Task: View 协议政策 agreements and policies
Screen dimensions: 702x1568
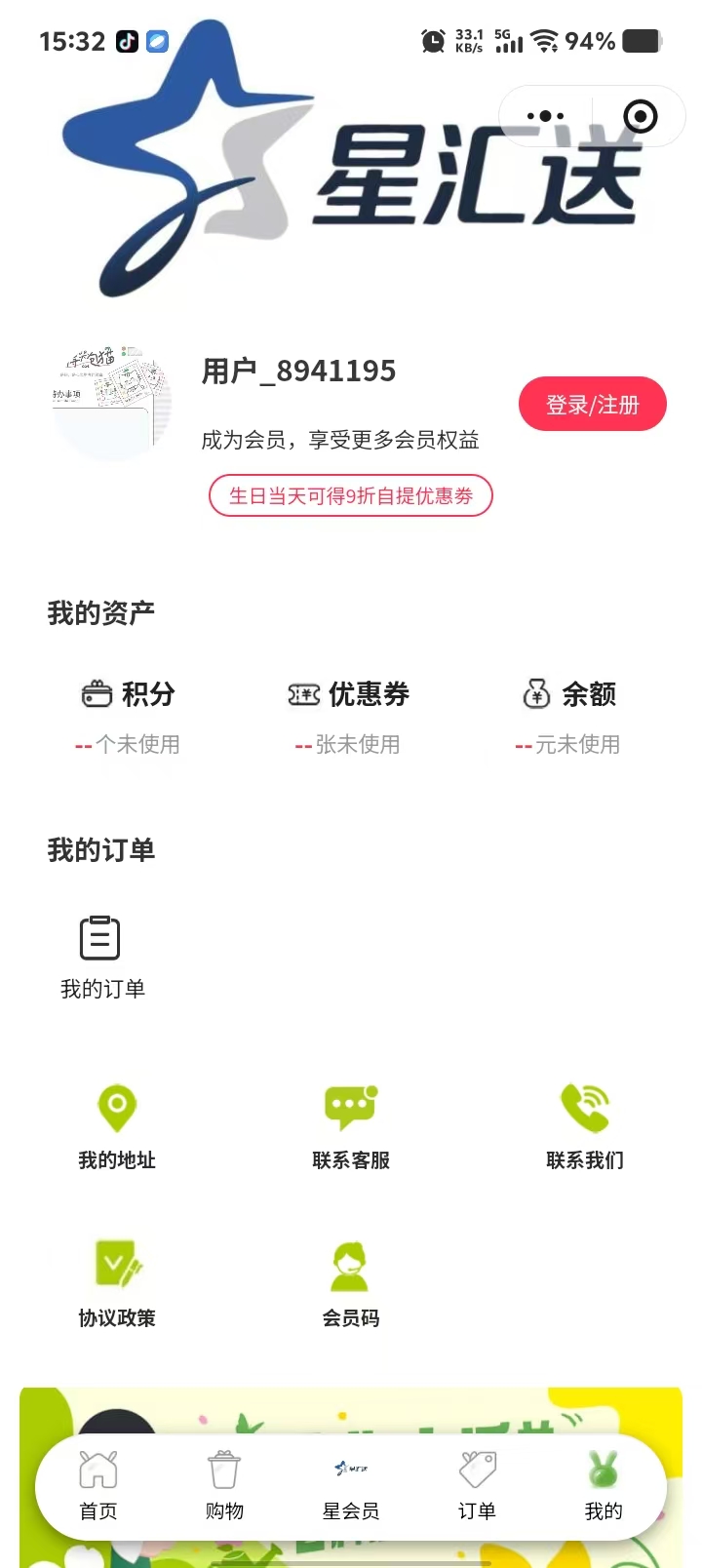Action: click(x=117, y=1283)
